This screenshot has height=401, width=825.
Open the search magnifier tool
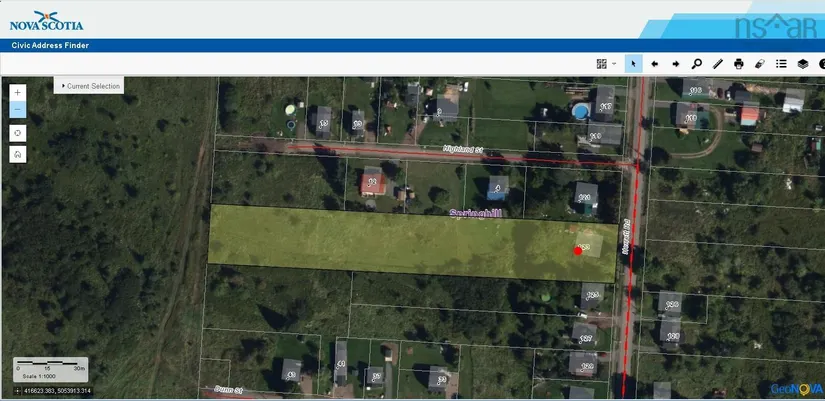click(697, 63)
